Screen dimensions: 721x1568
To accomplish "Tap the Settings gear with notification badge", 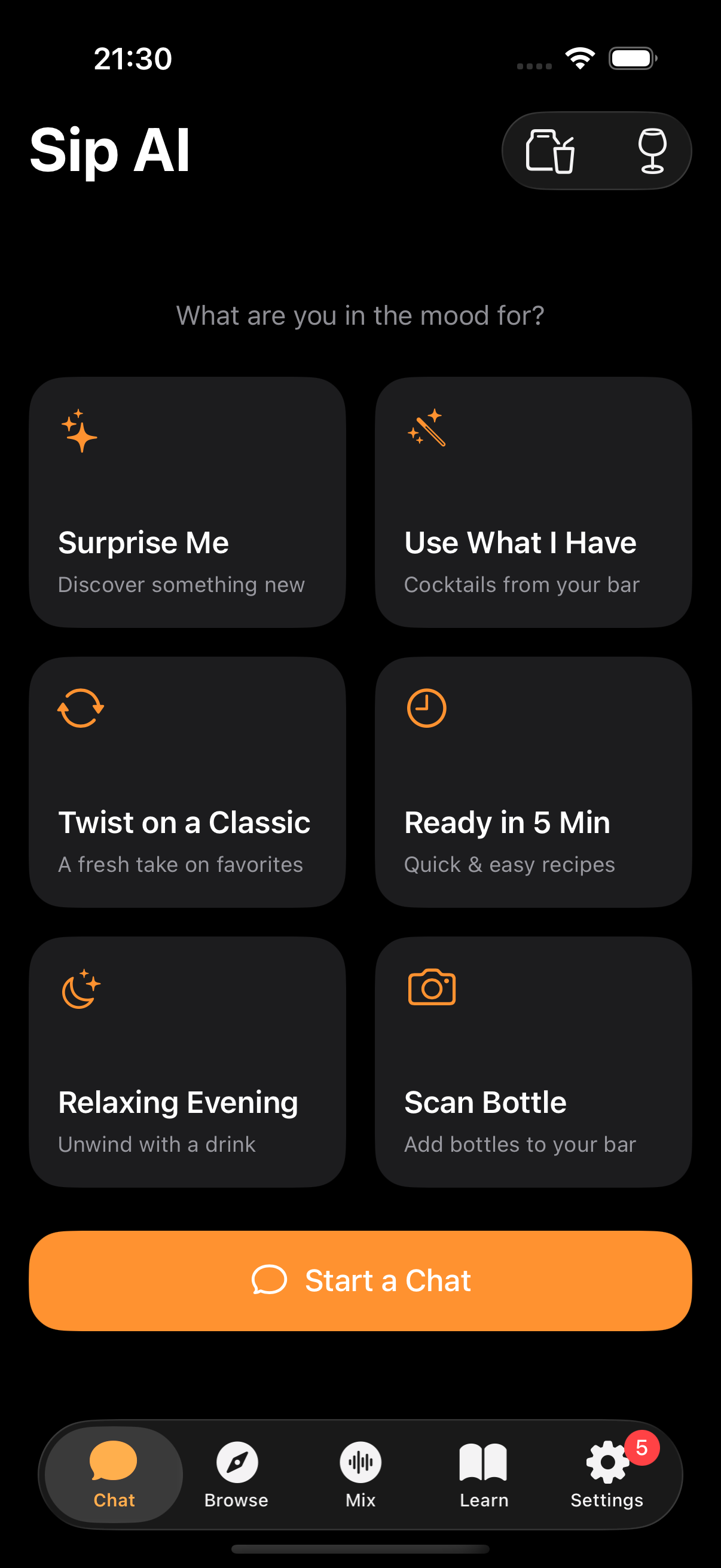I will tap(606, 1460).
